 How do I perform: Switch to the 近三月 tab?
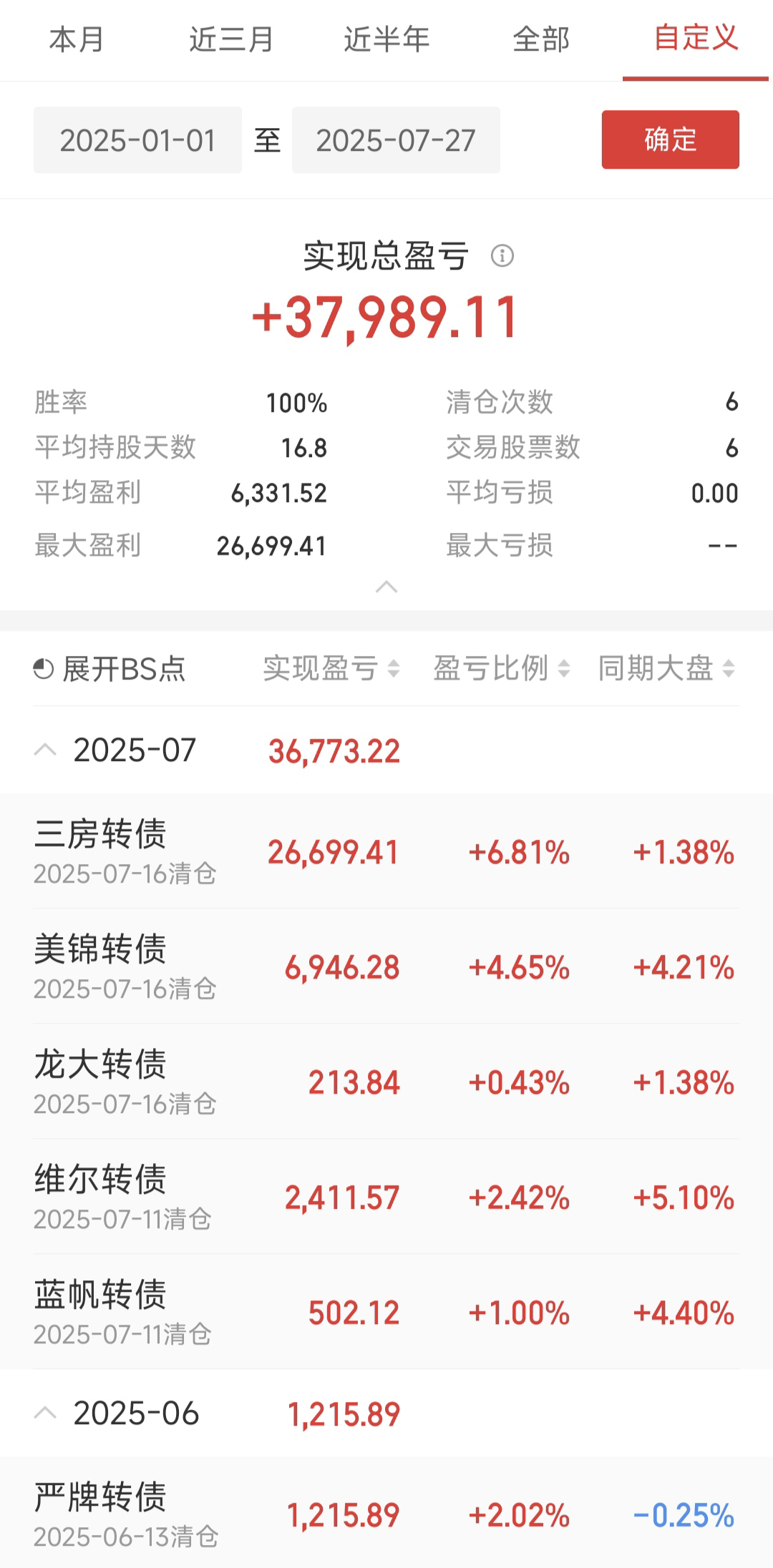[x=231, y=39]
